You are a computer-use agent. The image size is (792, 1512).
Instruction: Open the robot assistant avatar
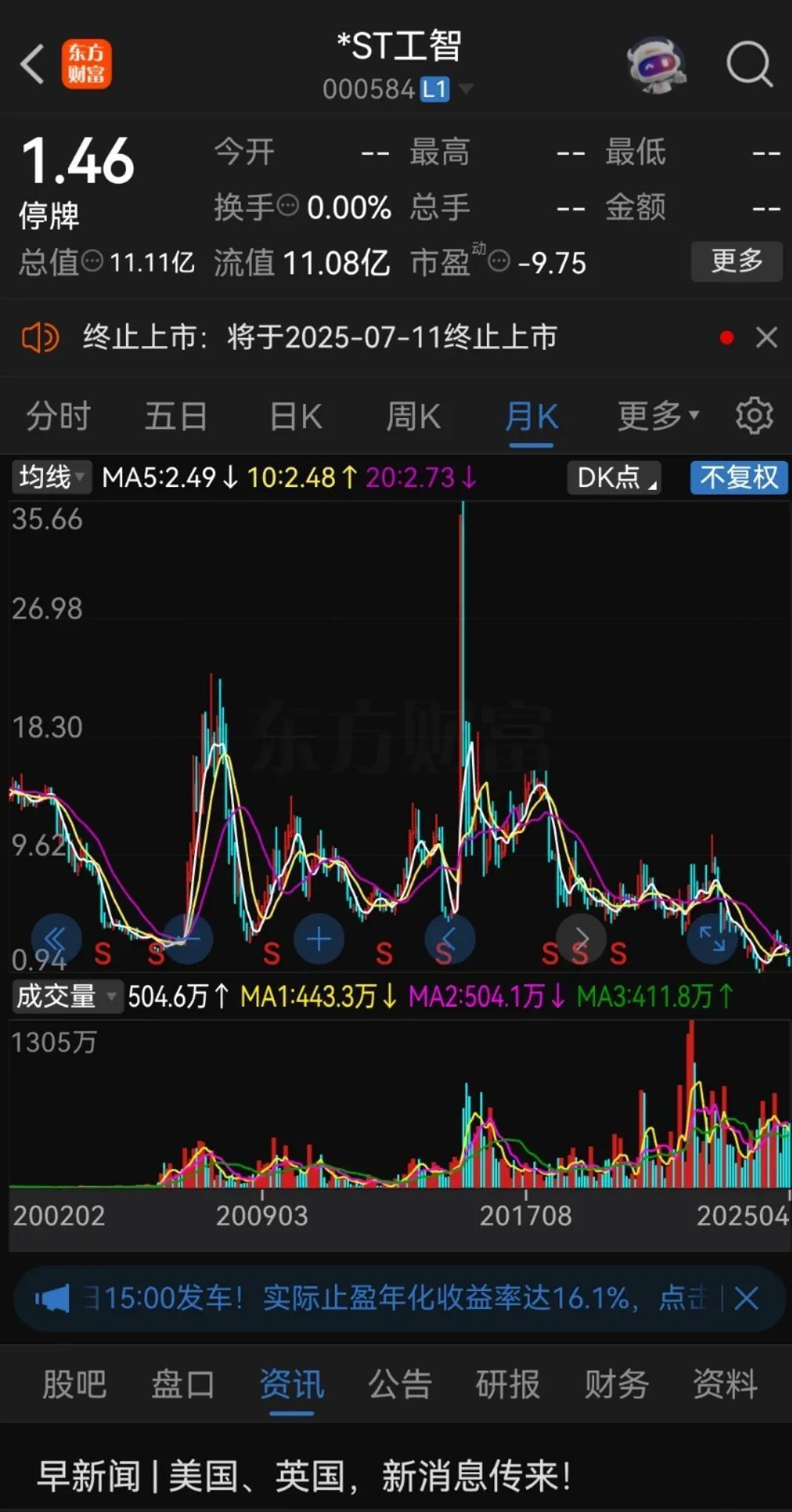(x=655, y=65)
